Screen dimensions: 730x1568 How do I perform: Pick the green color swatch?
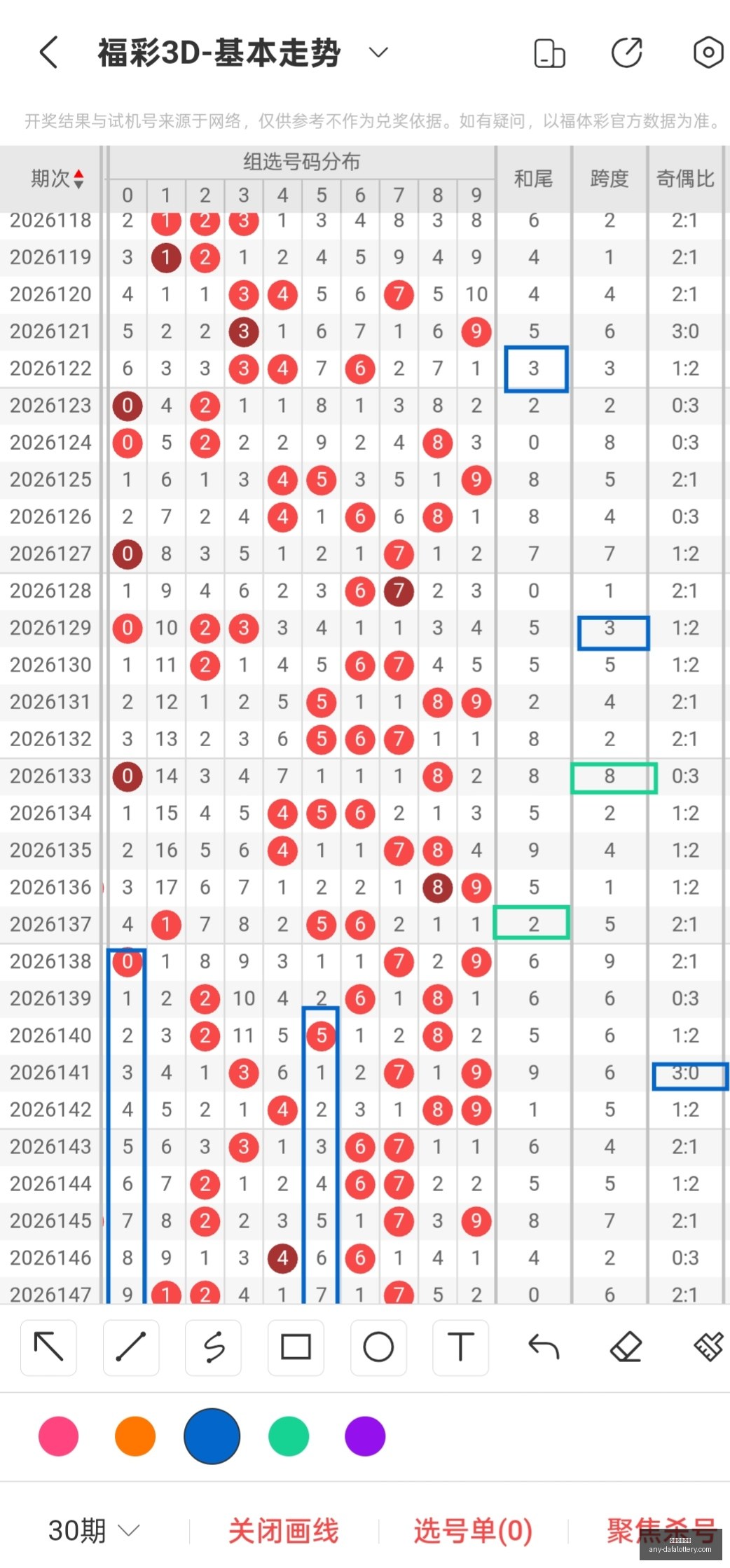point(289,1436)
